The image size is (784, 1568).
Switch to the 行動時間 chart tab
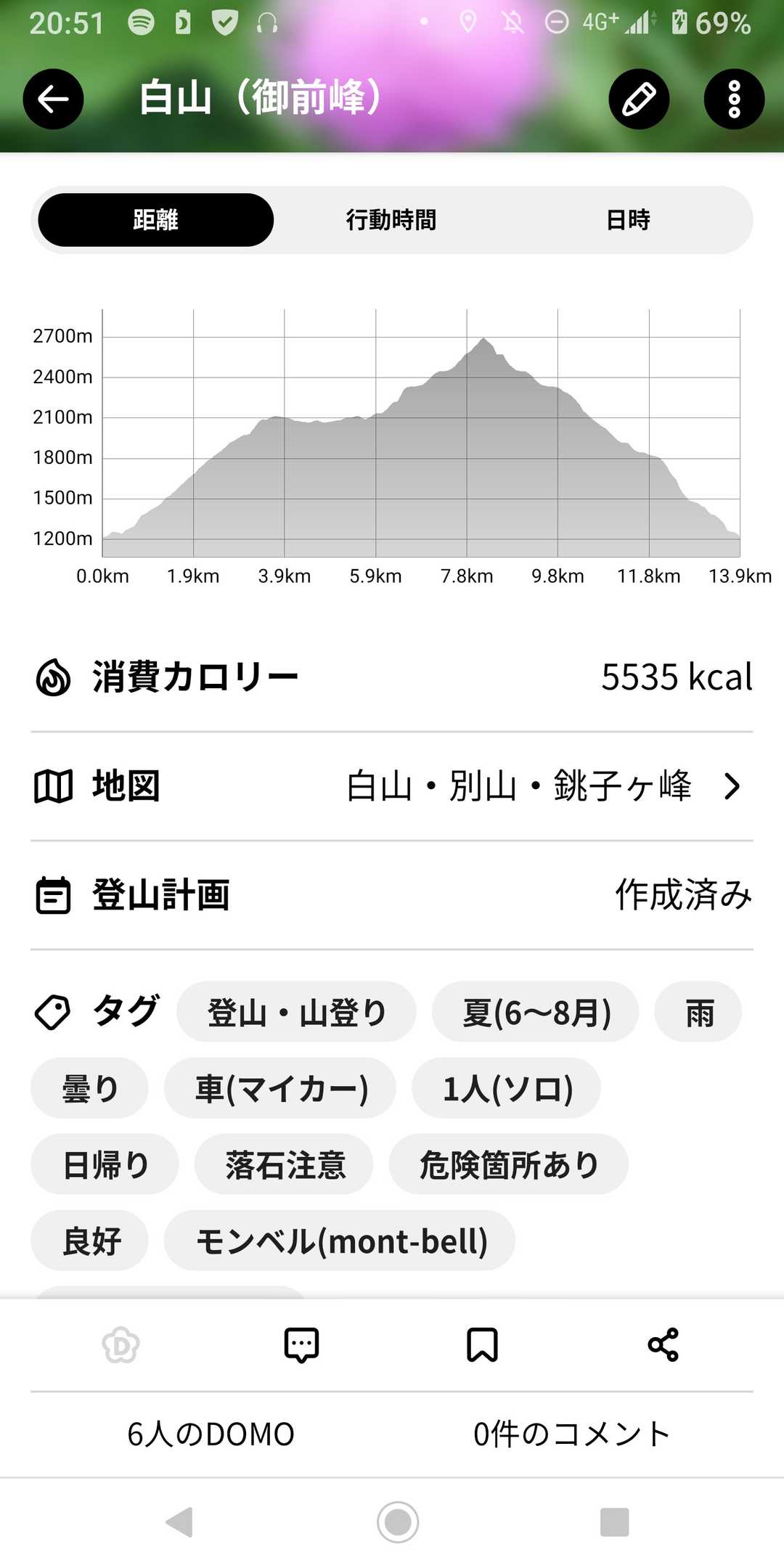[x=391, y=220]
